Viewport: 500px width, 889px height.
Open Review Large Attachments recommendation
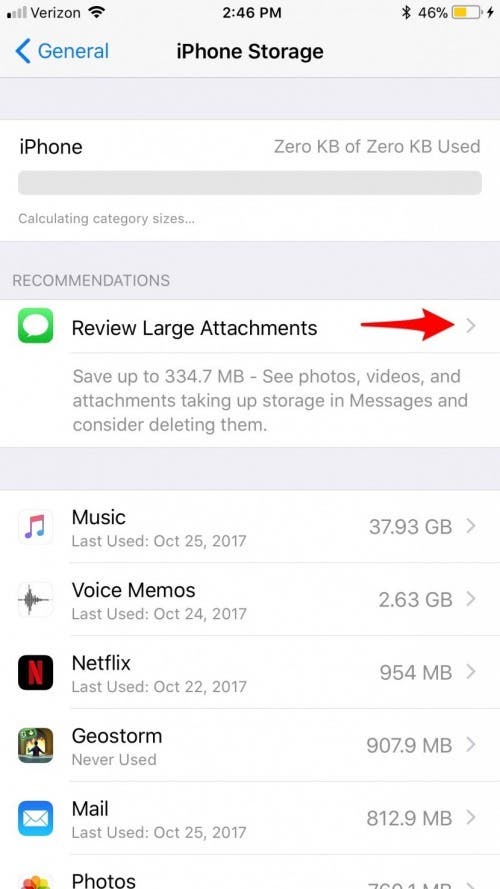point(250,327)
